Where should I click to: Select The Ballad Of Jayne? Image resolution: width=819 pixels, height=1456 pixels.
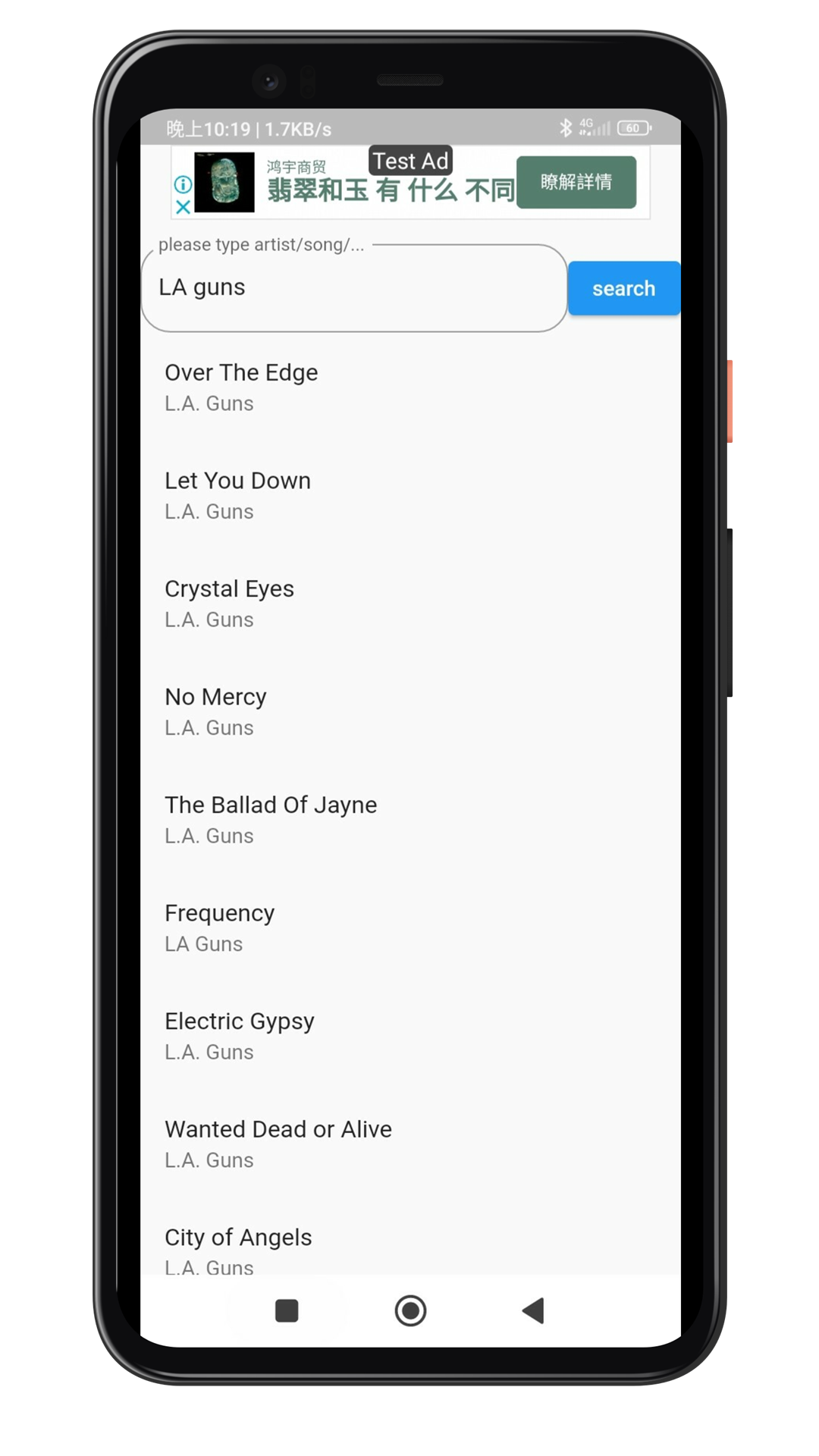tap(410, 820)
